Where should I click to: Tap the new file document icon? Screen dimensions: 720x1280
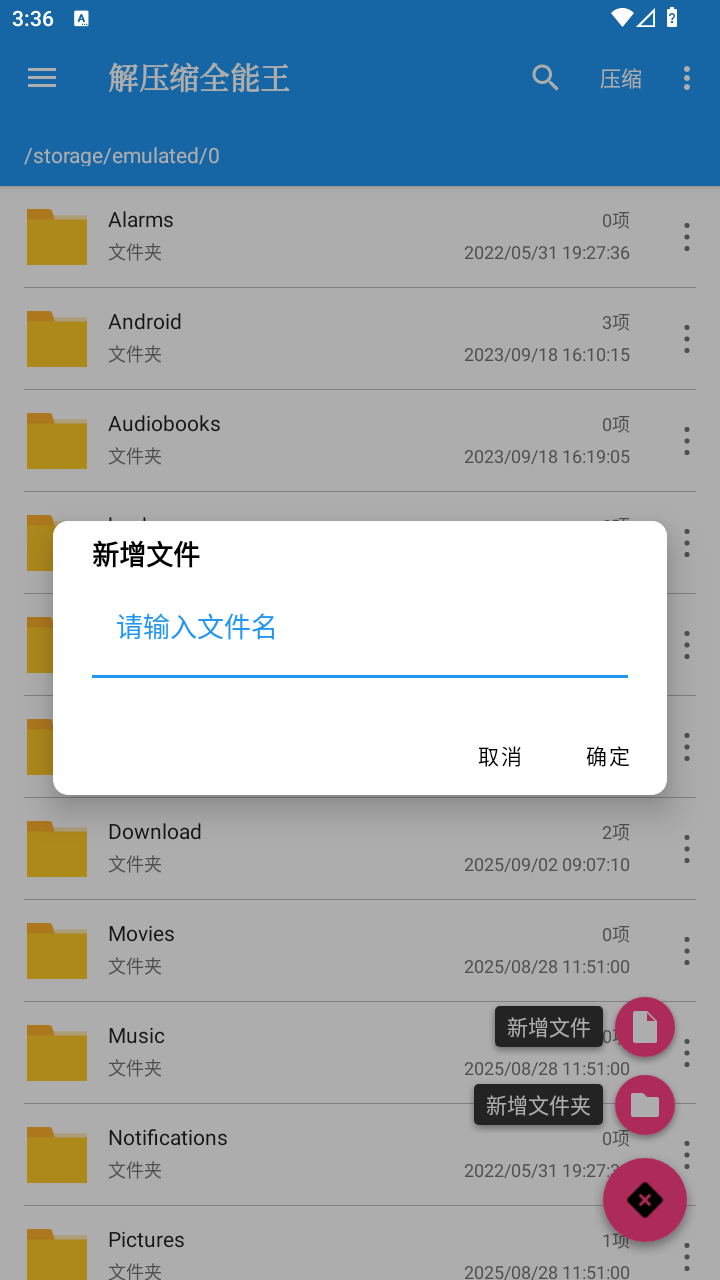[645, 1027]
